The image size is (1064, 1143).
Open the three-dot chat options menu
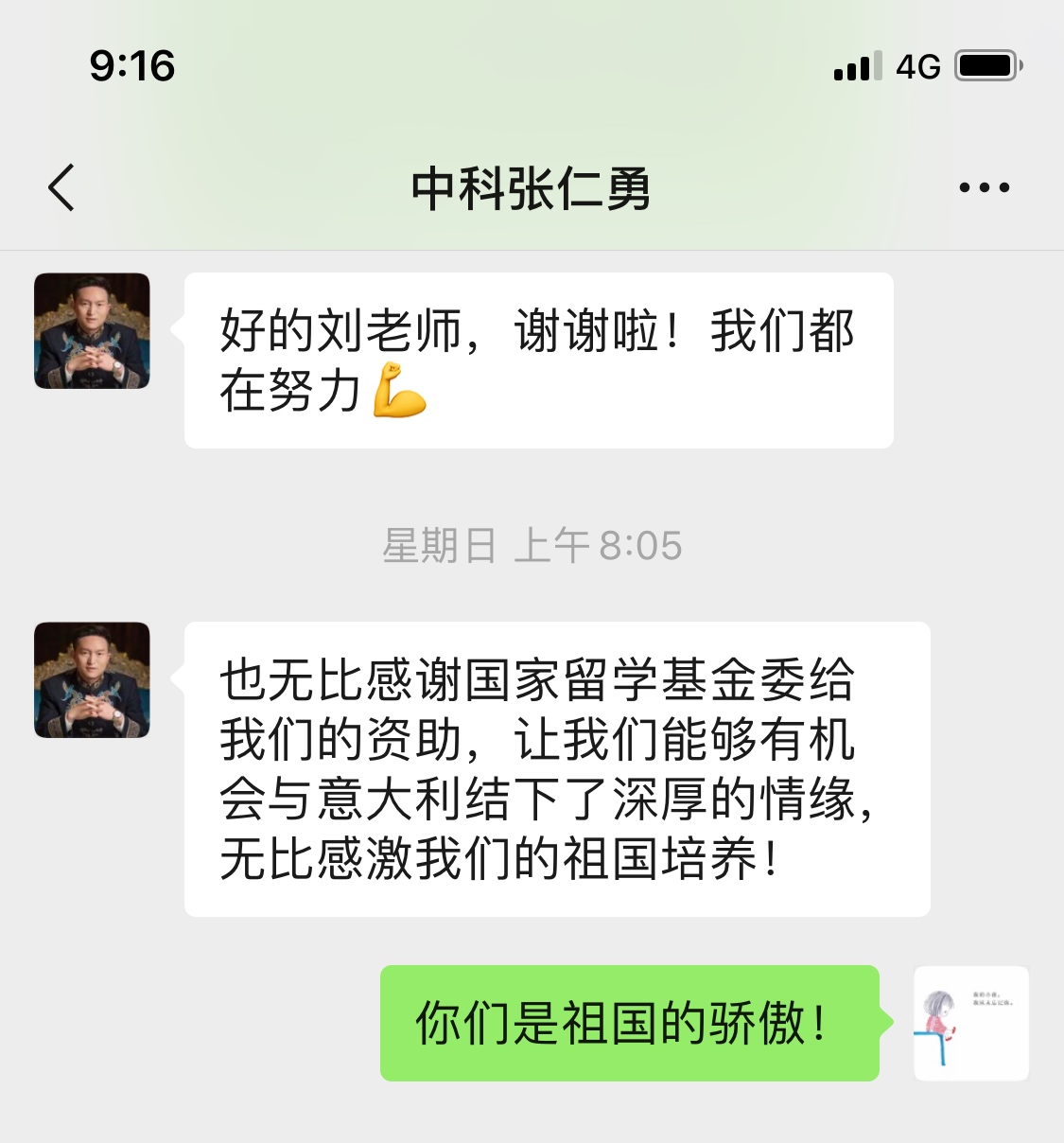click(984, 187)
